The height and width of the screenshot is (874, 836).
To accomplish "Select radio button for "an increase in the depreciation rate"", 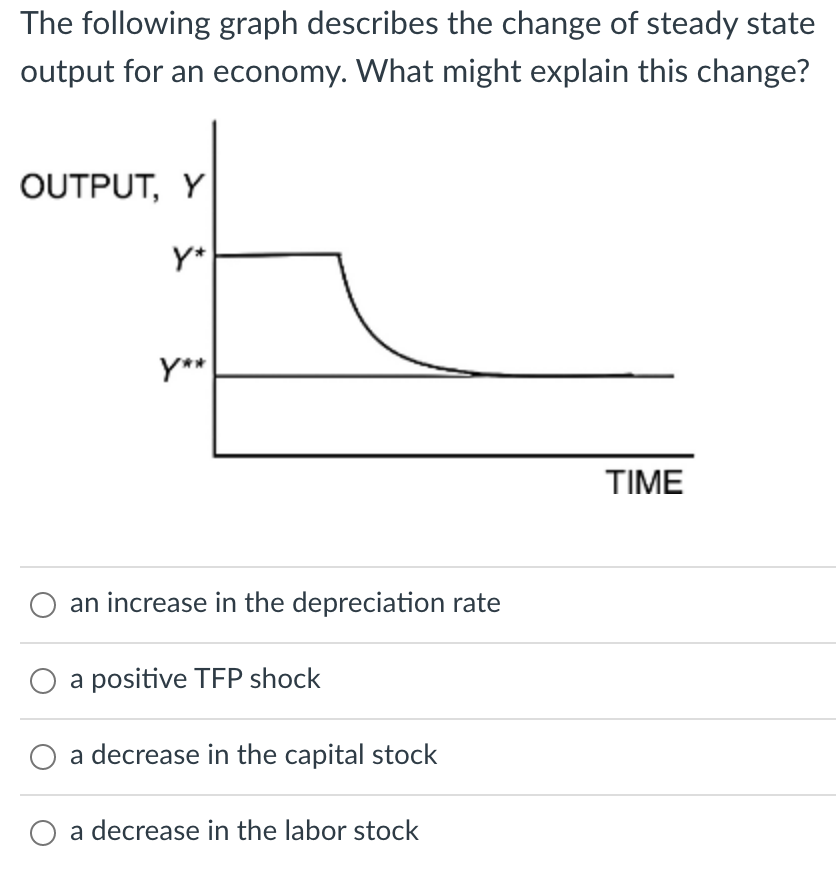I will pos(42,604).
